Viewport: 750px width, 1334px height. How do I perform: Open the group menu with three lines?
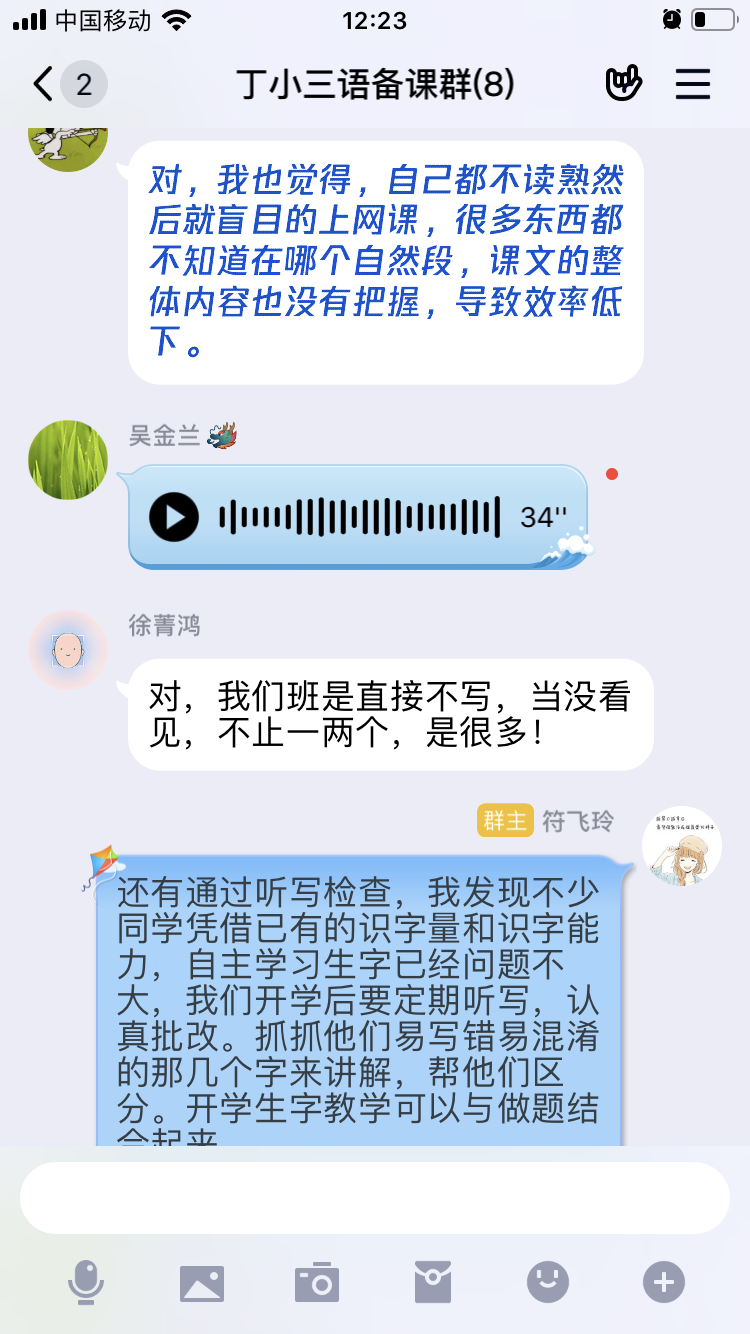point(692,84)
